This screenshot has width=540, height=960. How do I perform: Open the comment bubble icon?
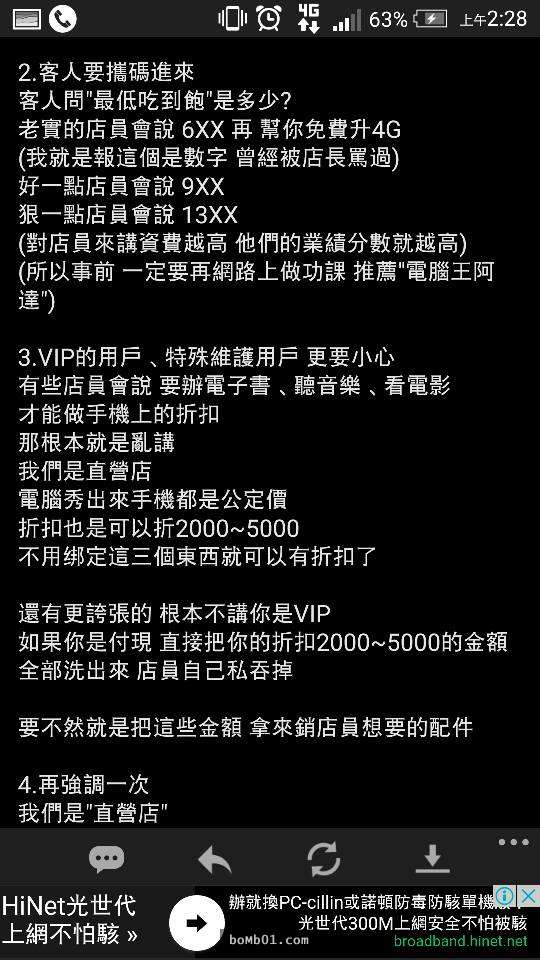click(107, 859)
